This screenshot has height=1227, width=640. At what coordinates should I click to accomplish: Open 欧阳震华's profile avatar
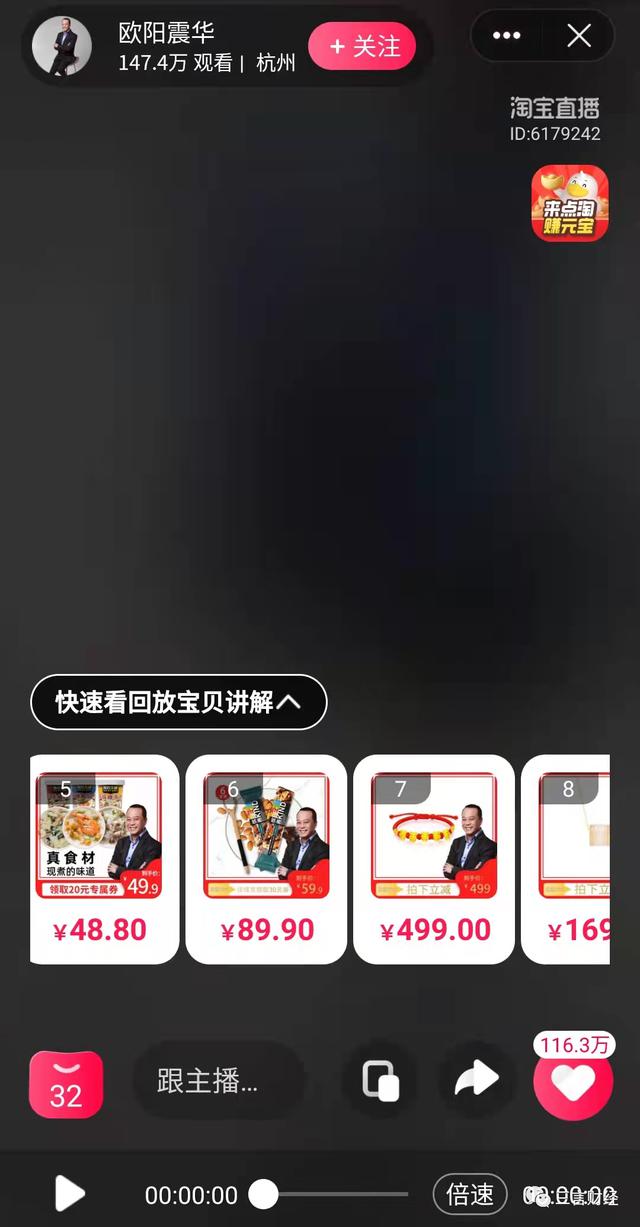[x=62, y=46]
